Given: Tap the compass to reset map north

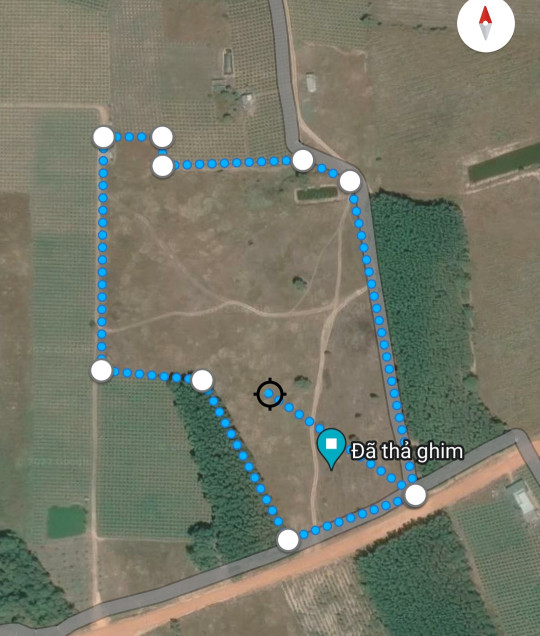Looking at the screenshot, I should pos(486,24).
